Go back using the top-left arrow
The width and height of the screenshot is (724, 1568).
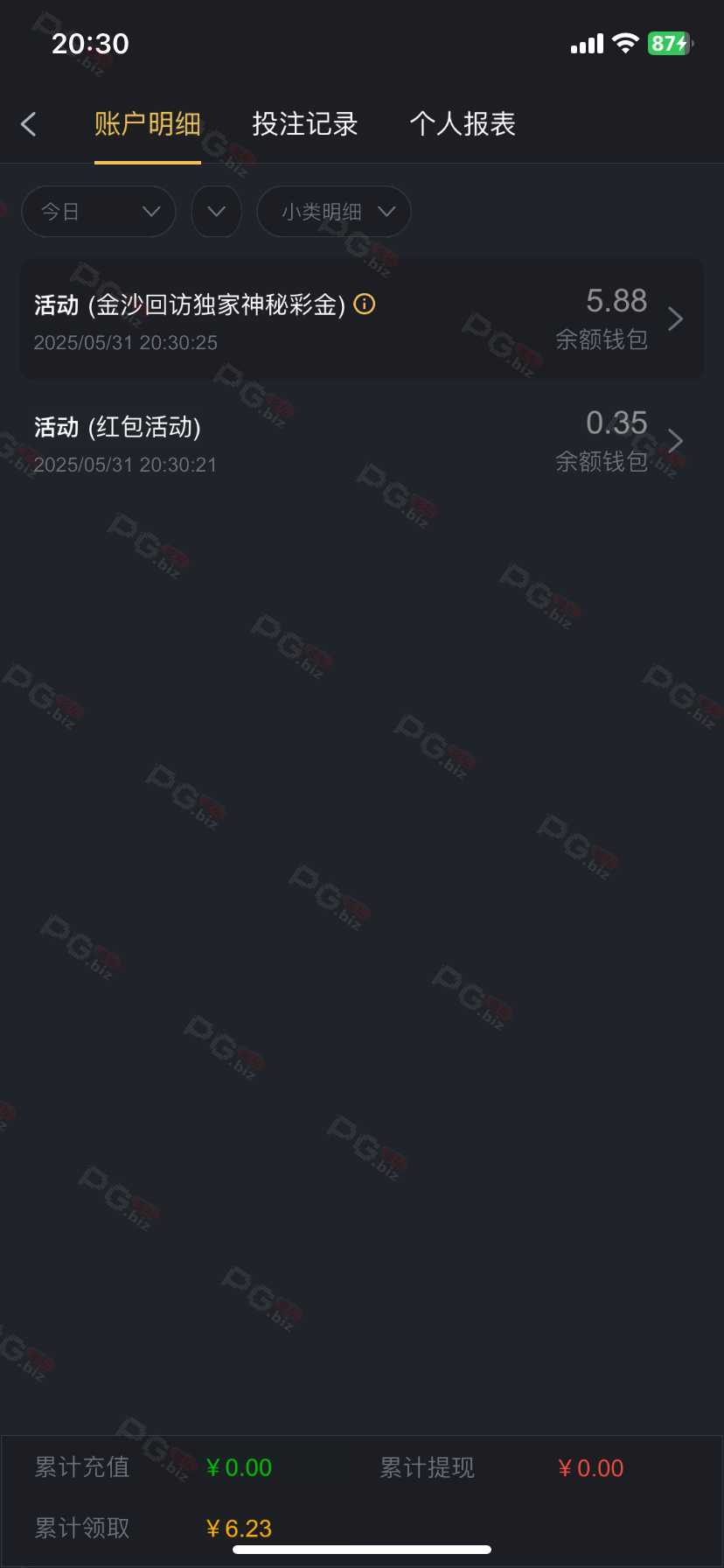point(29,124)
